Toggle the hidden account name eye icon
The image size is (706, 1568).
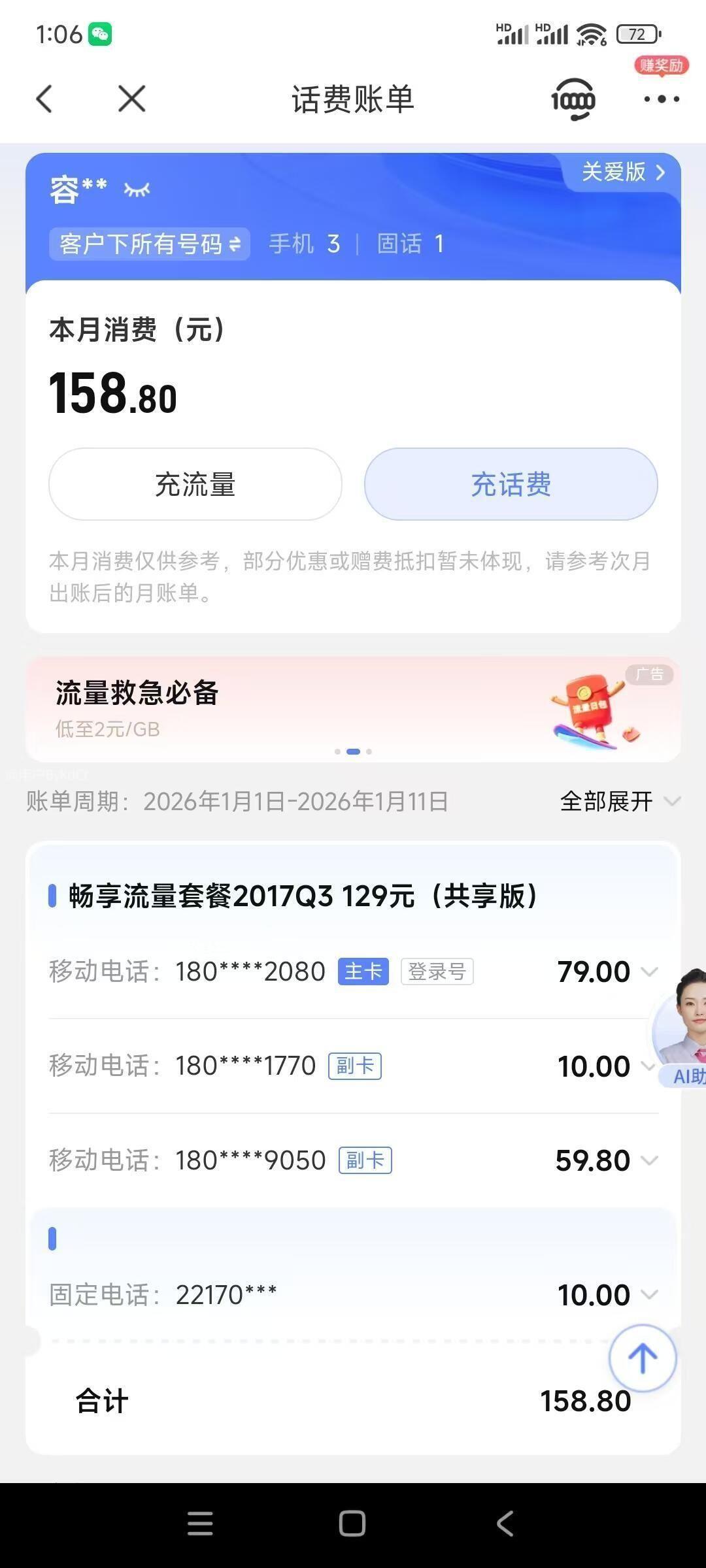point(137,190)
